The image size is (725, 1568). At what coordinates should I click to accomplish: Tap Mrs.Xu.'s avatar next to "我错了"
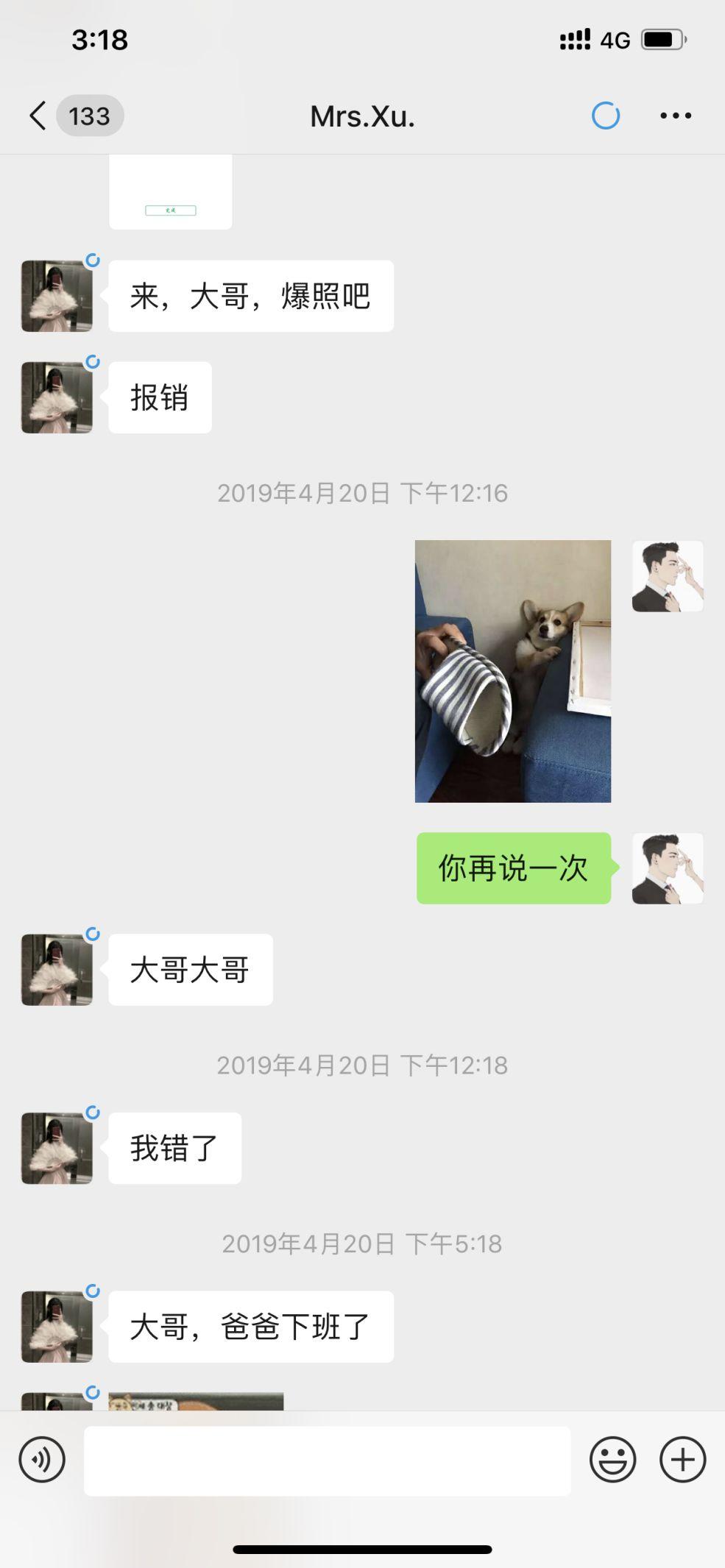pos(56,1148)
